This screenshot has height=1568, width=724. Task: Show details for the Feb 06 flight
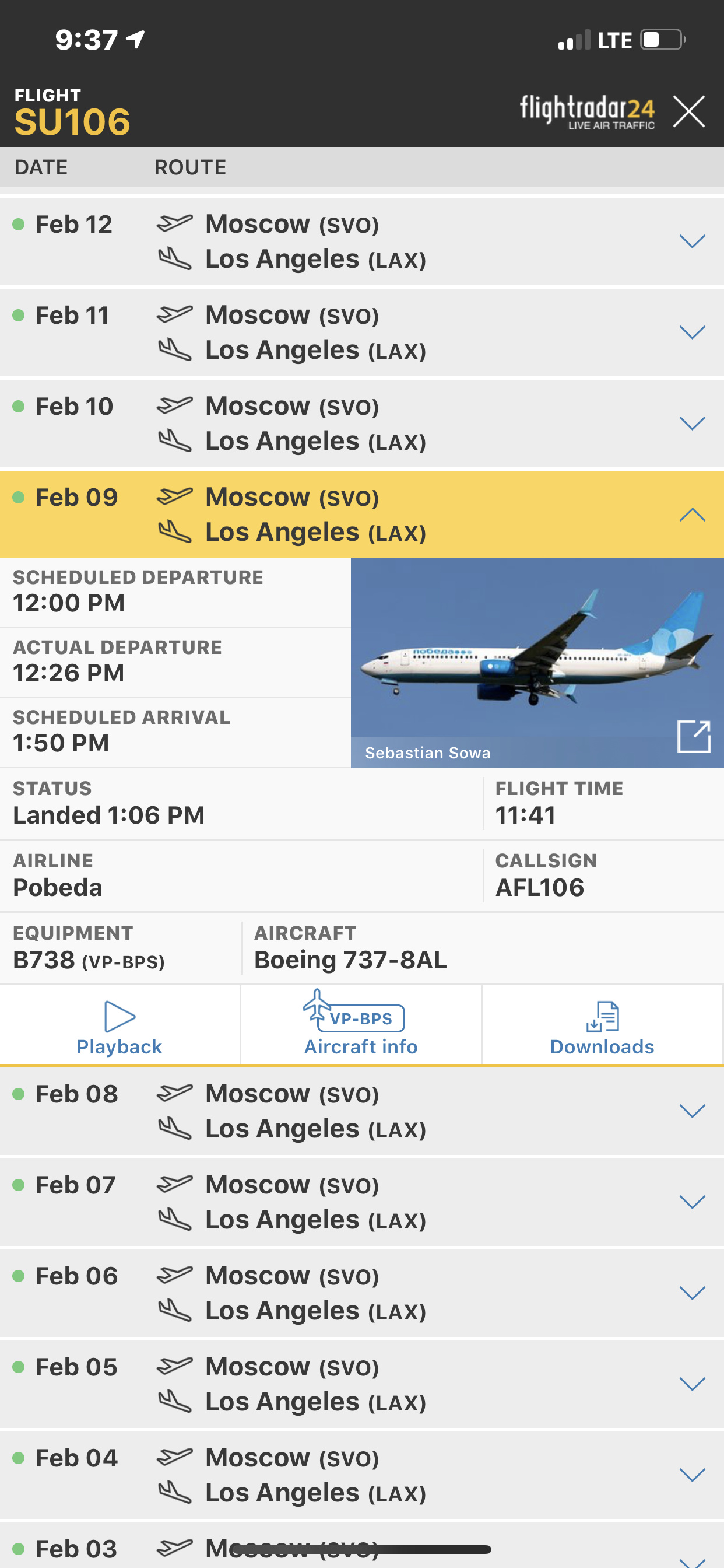pyautogui.click(x=692, y=1293)
